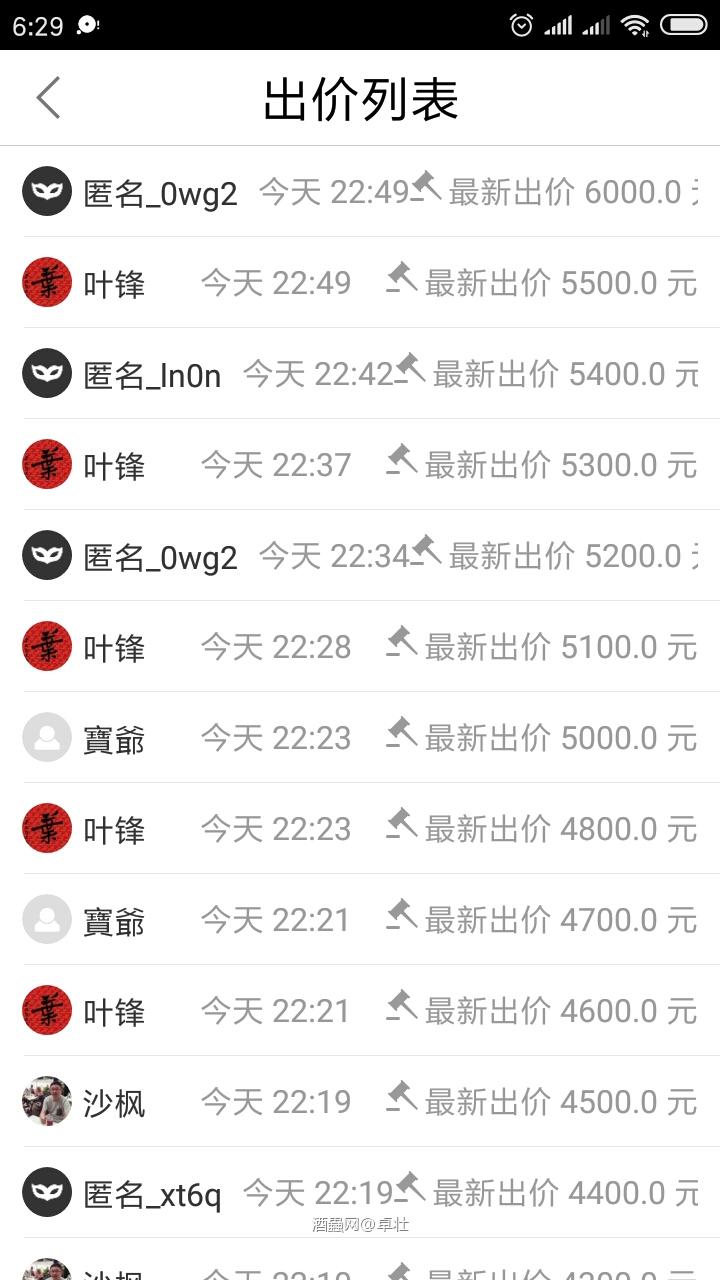Viewport: 720px width, 1280px height.
Task: Select 沙枫's bid entry at 22:19
Action: 360,1100
